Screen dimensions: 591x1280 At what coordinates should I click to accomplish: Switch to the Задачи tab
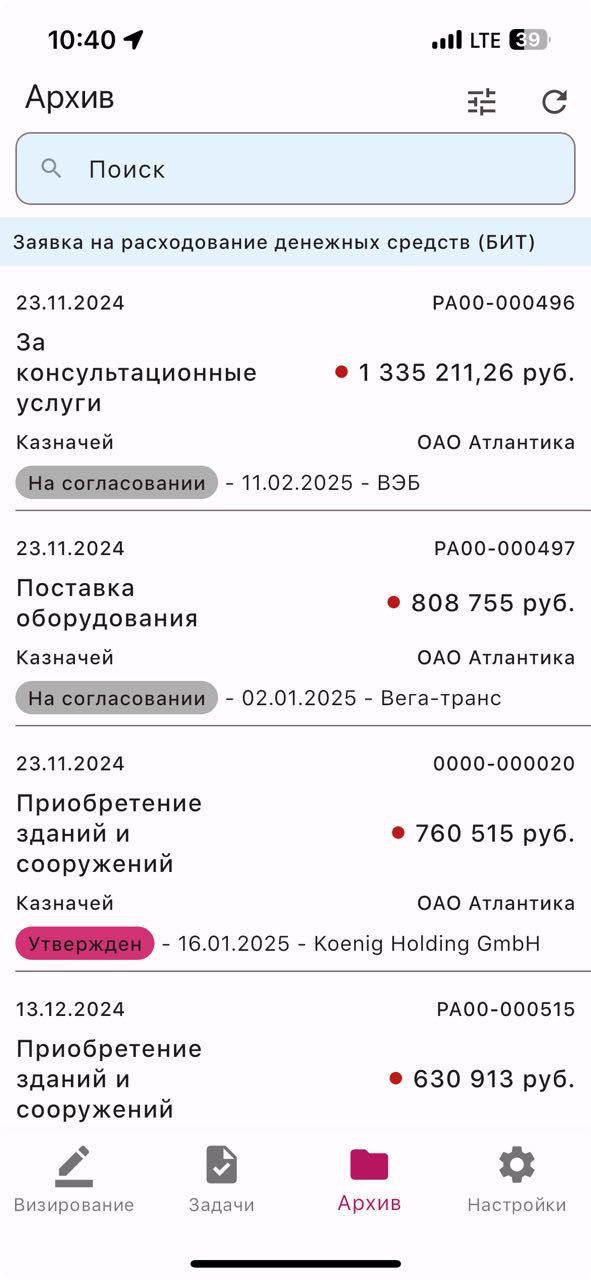pos(221,1179)
